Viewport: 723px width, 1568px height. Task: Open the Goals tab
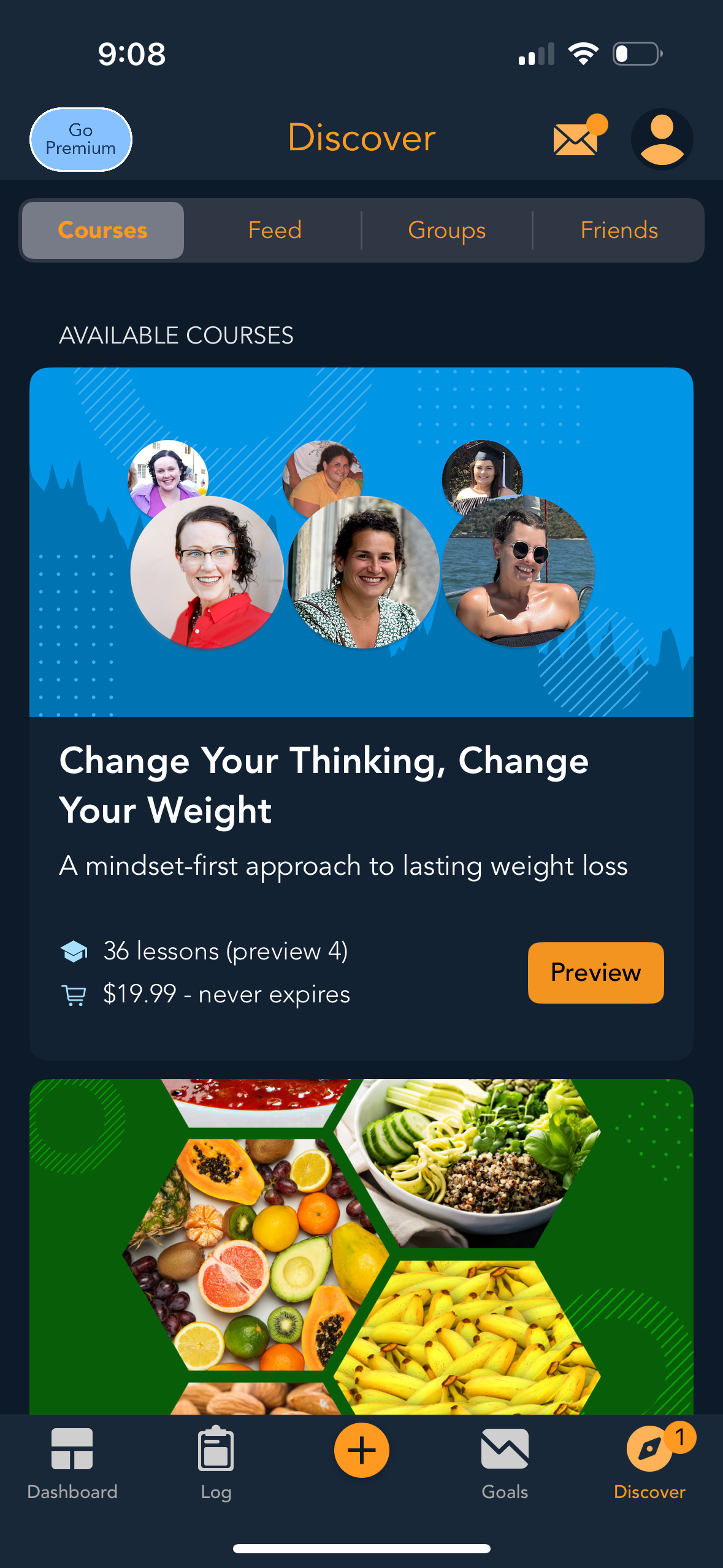click(x=505, y=1462)
